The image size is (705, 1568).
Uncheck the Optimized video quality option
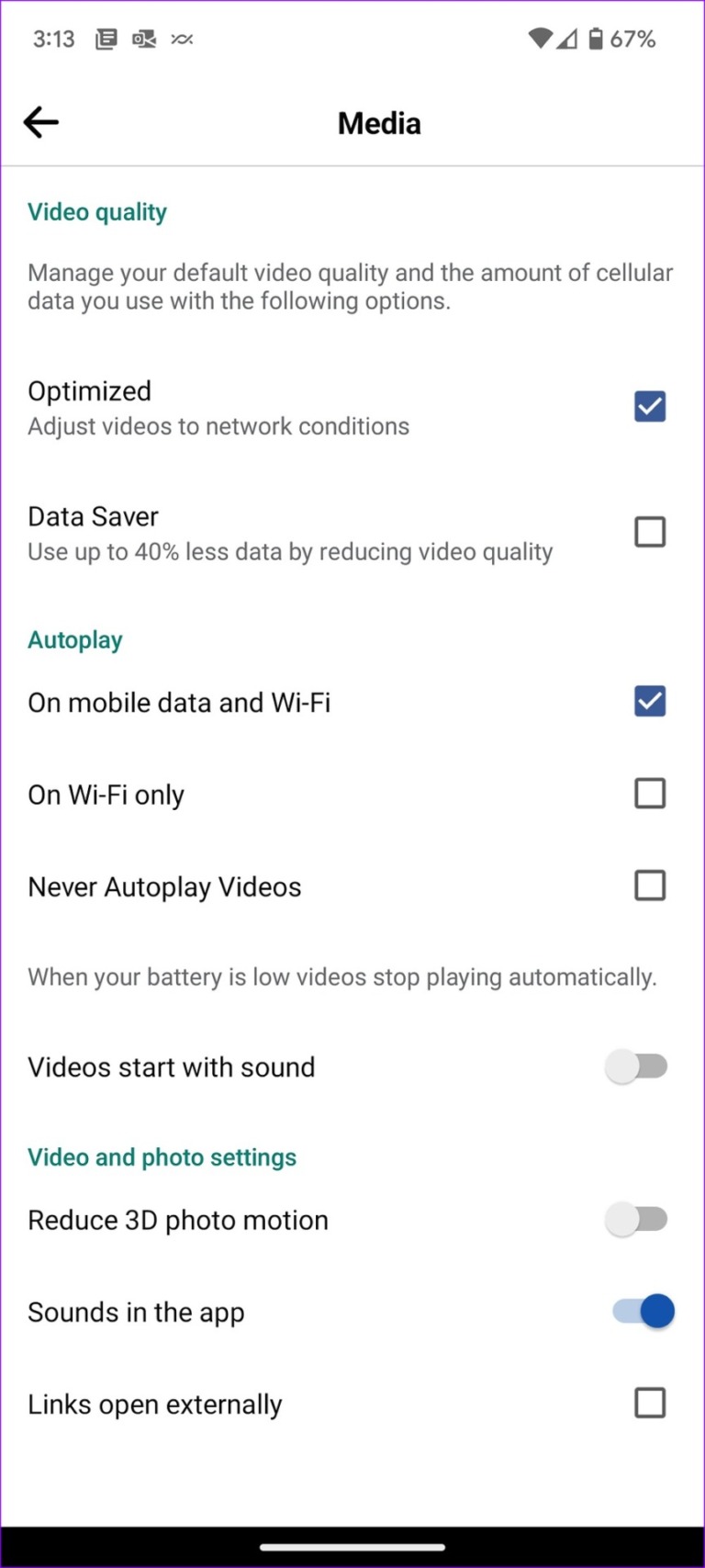click(x=650, y=405)
